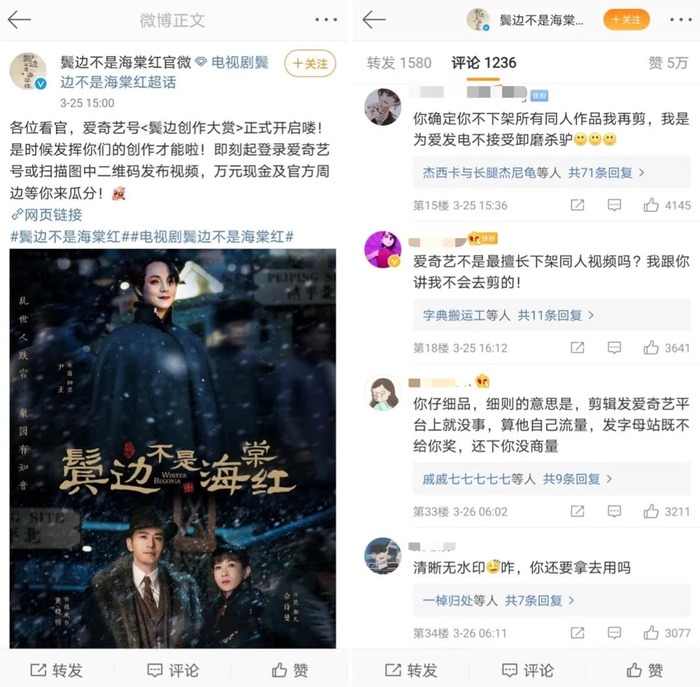Screen dimensions: 700x687
Task: Go back from the 微博正文 page
Action: (19, 20)
